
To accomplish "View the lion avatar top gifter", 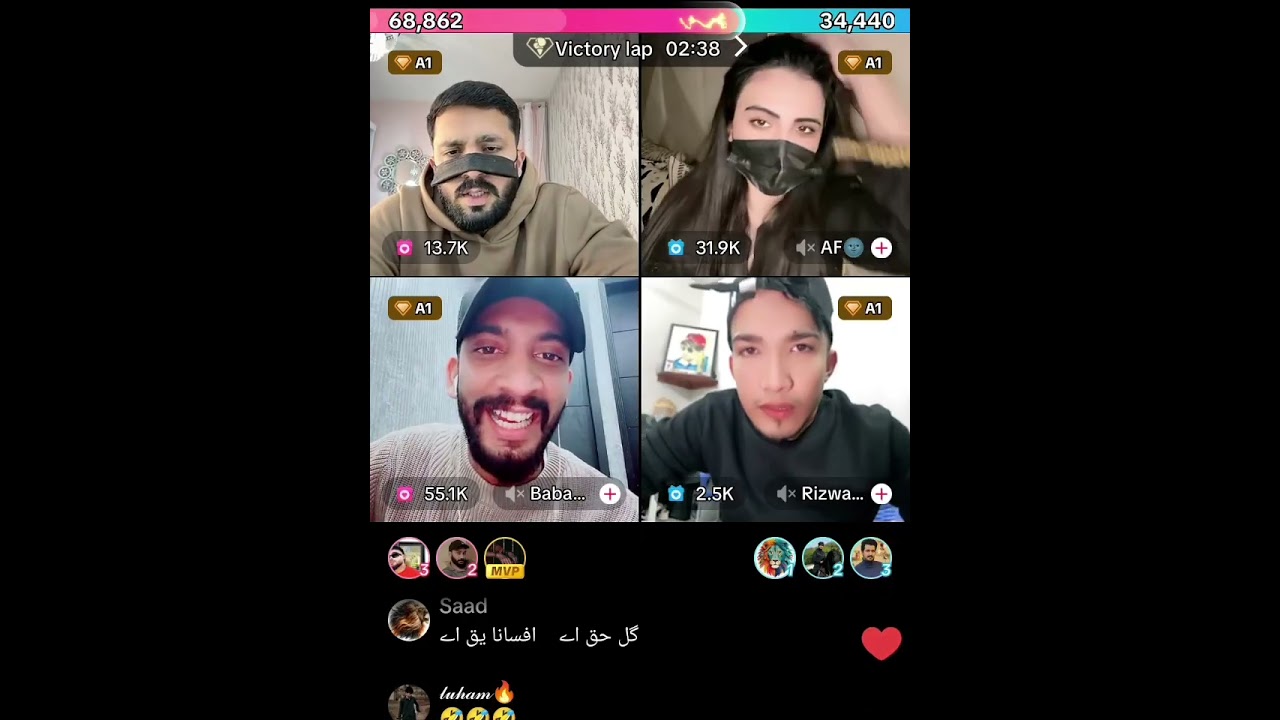I will point(774,558).
